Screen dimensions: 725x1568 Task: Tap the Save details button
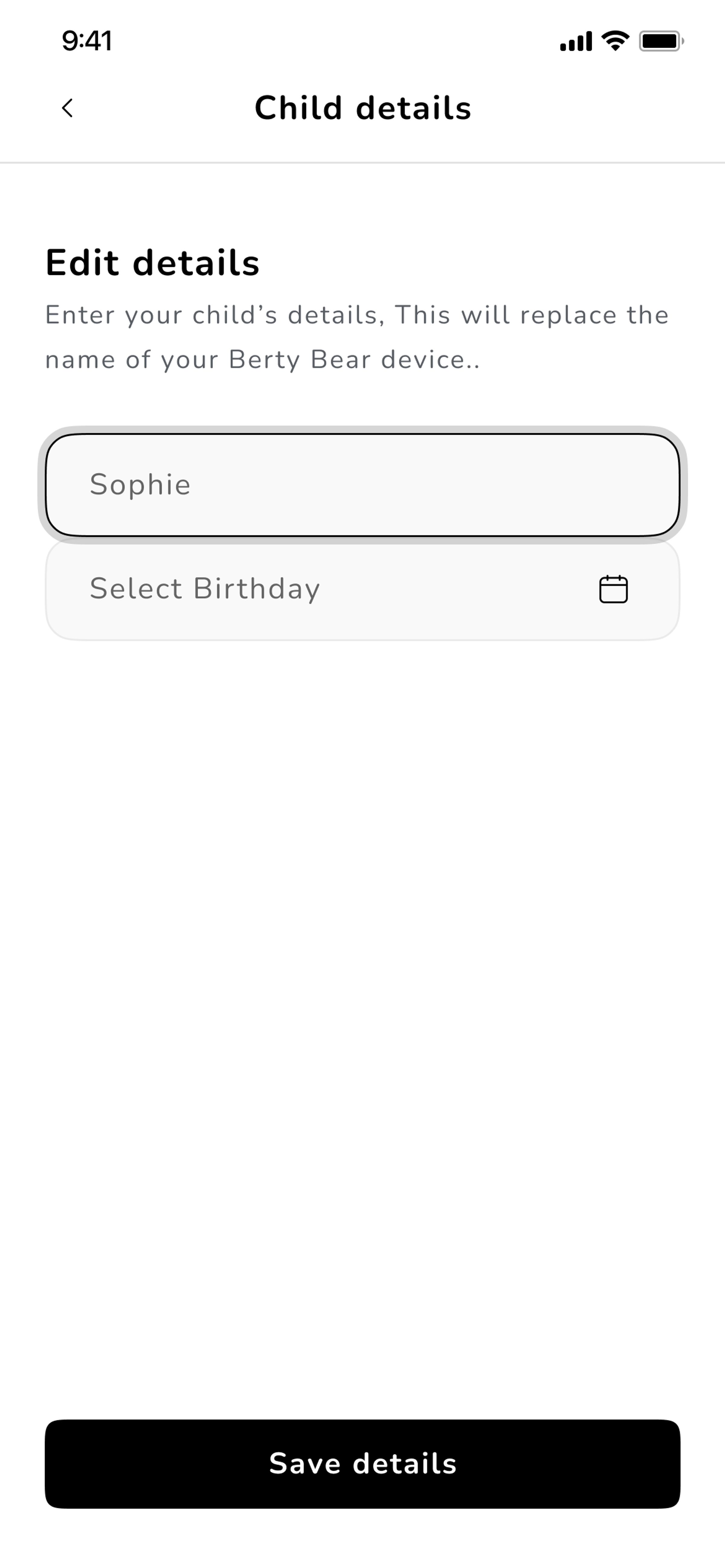362,1463
